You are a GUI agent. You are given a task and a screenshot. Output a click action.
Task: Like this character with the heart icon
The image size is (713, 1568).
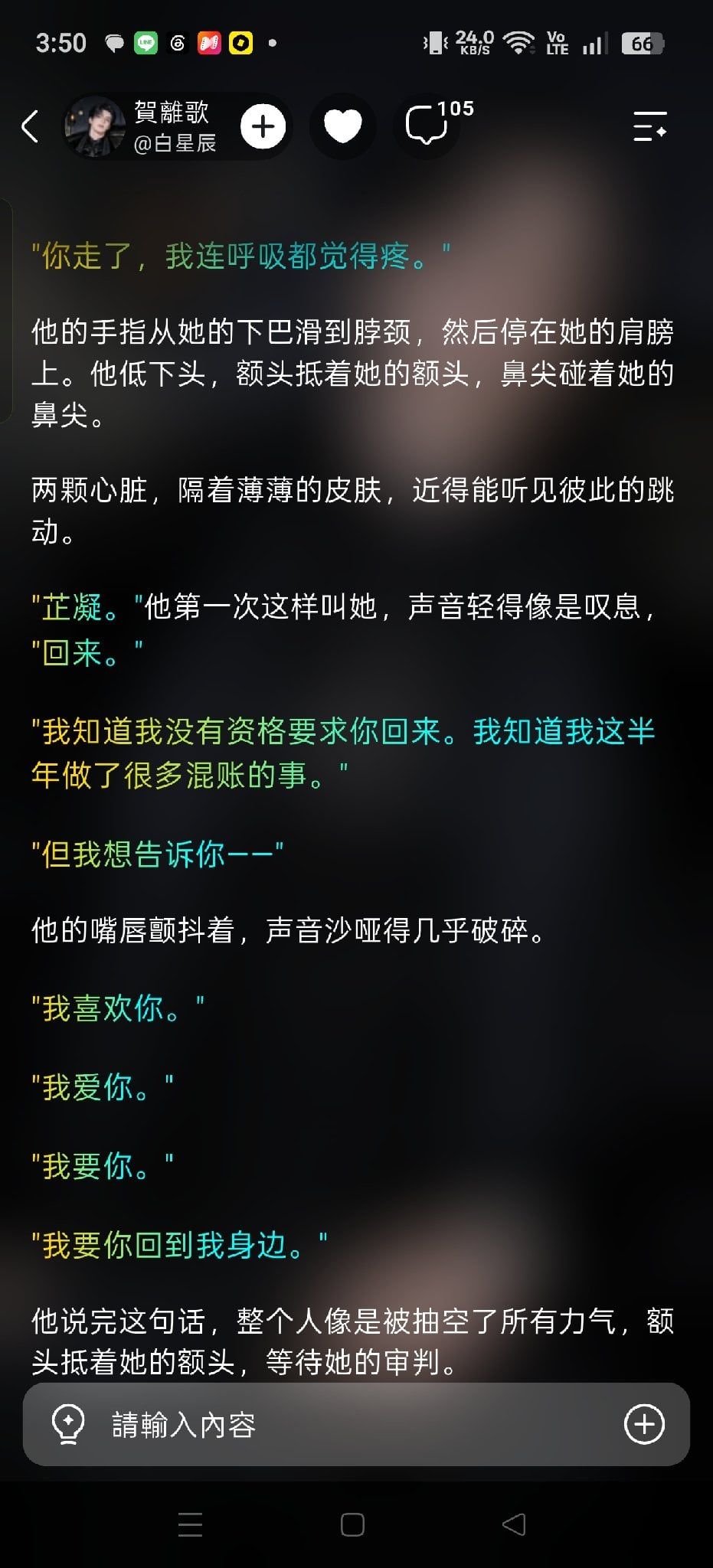(342, 126)
